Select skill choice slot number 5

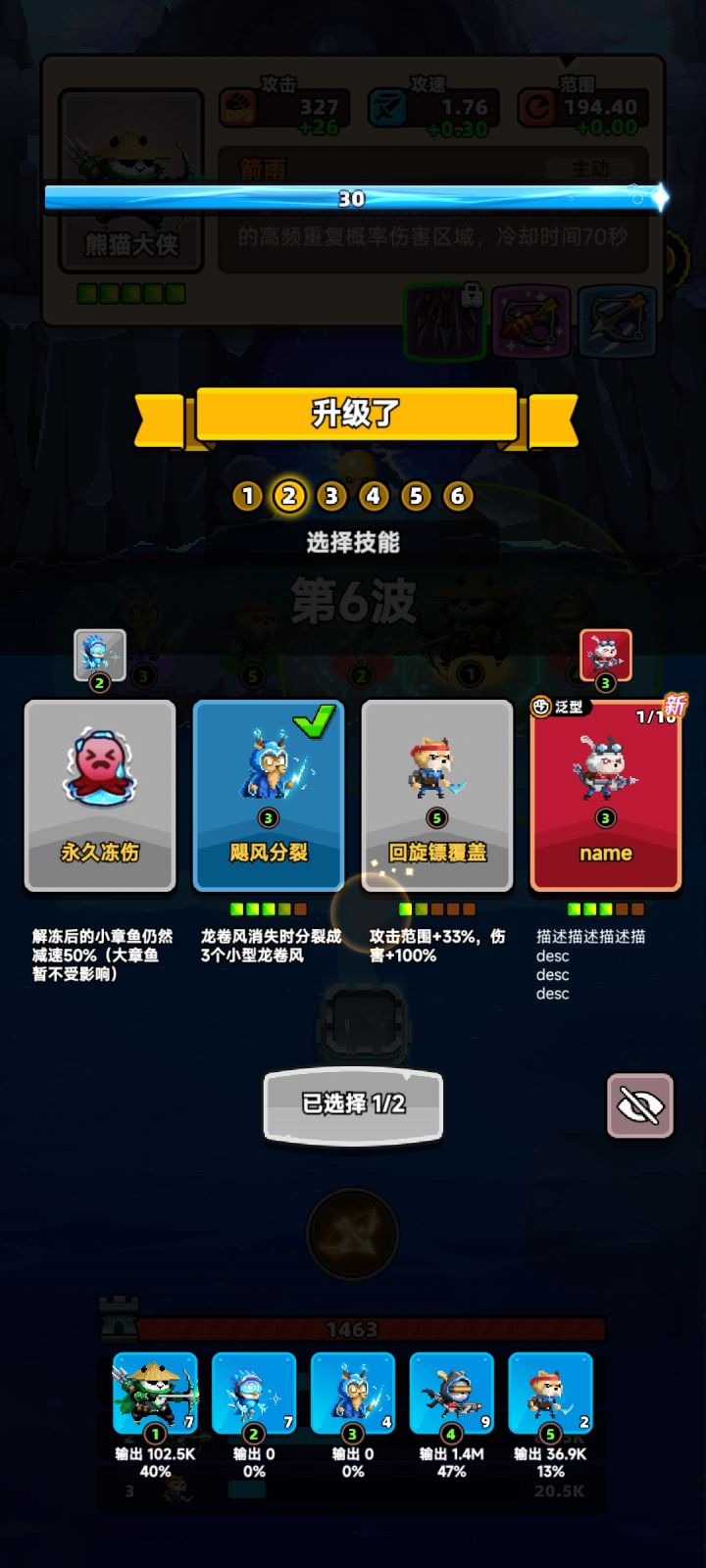(415, 496)
